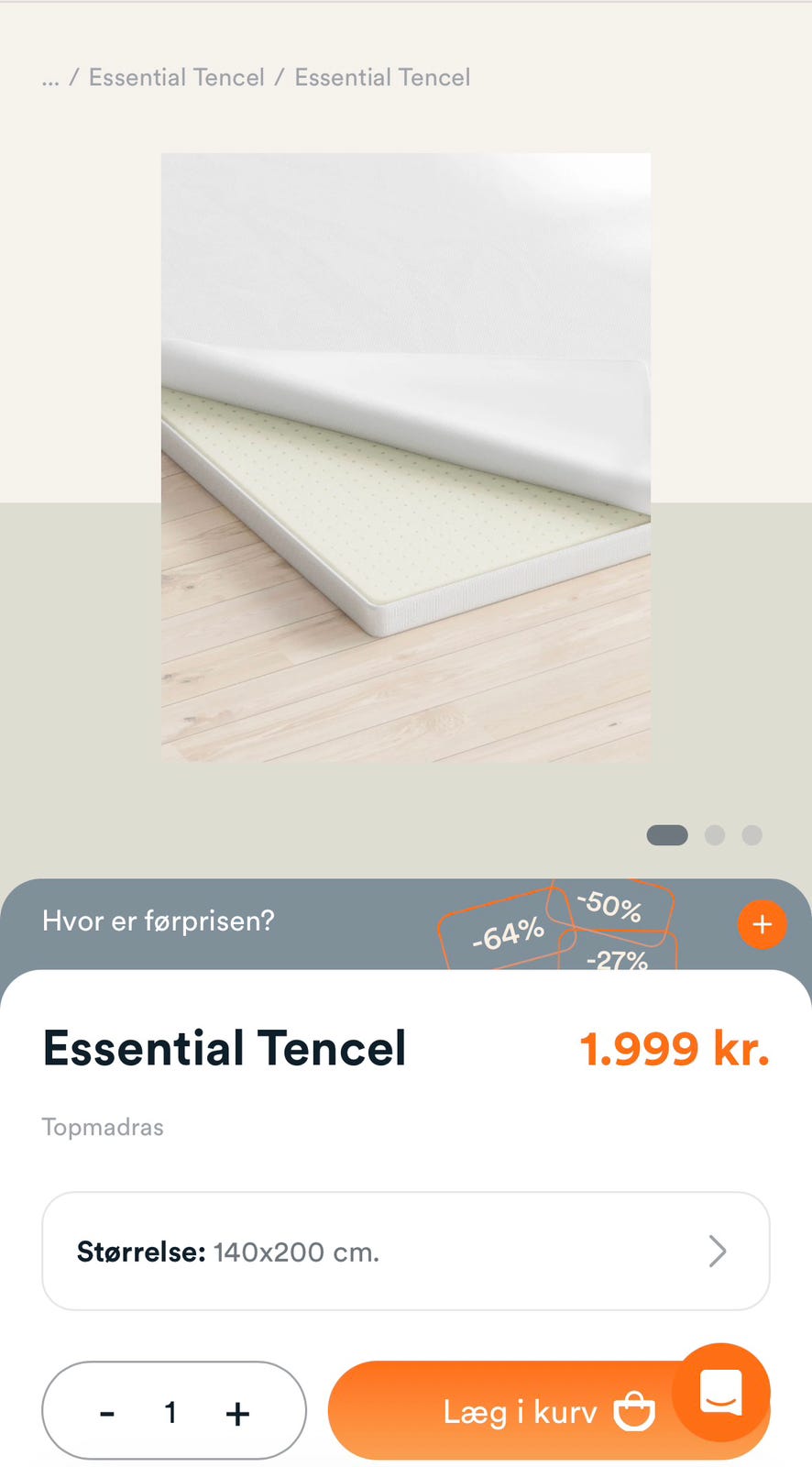The height and width of the screenshot is (1467, 812).
Task: Tap the breadcrumb ellipsis to go back
Action: [50, 79]
